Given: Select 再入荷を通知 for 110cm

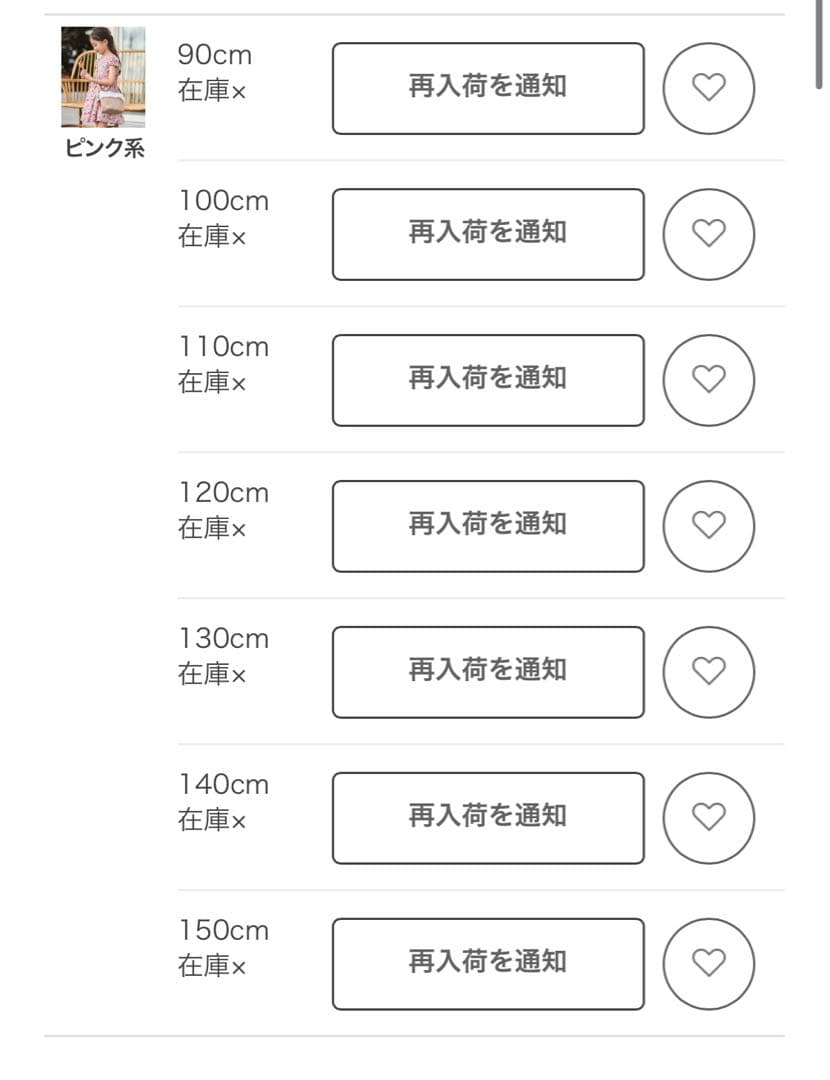Looking at the screenshot, I should [488, 380].
